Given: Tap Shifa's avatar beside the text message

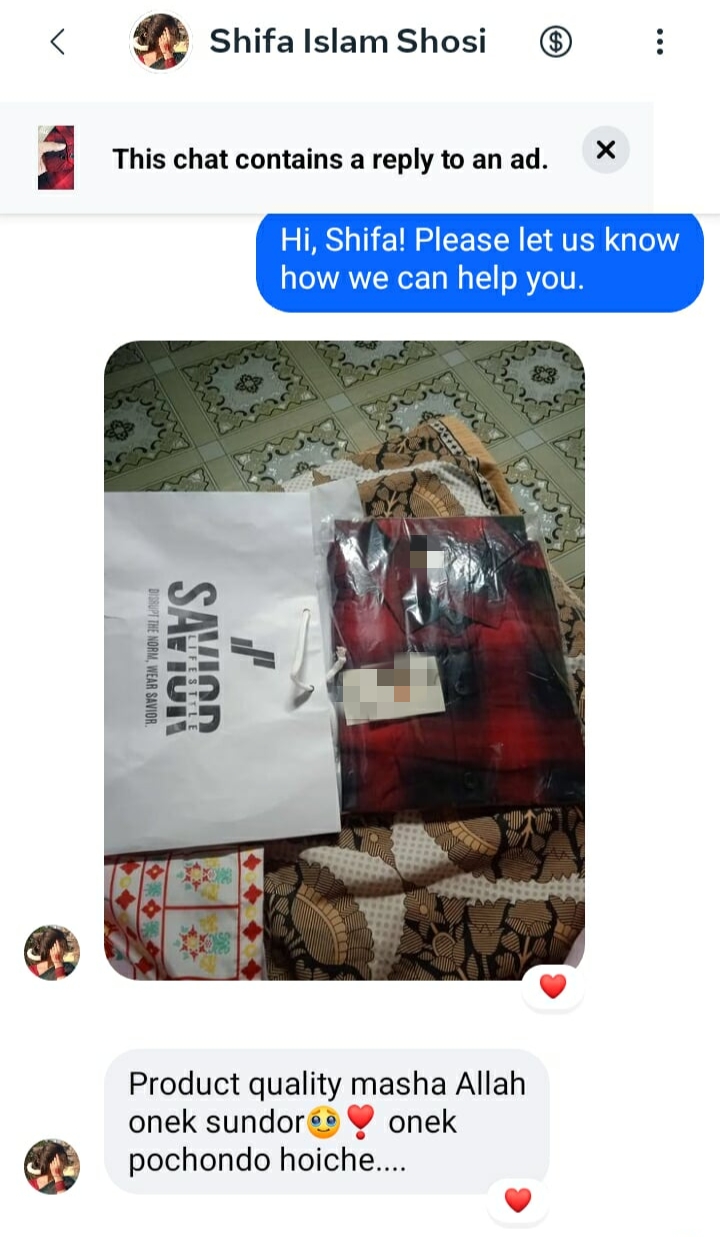Looking at the screenshot, I should (x=52, y=1166).
